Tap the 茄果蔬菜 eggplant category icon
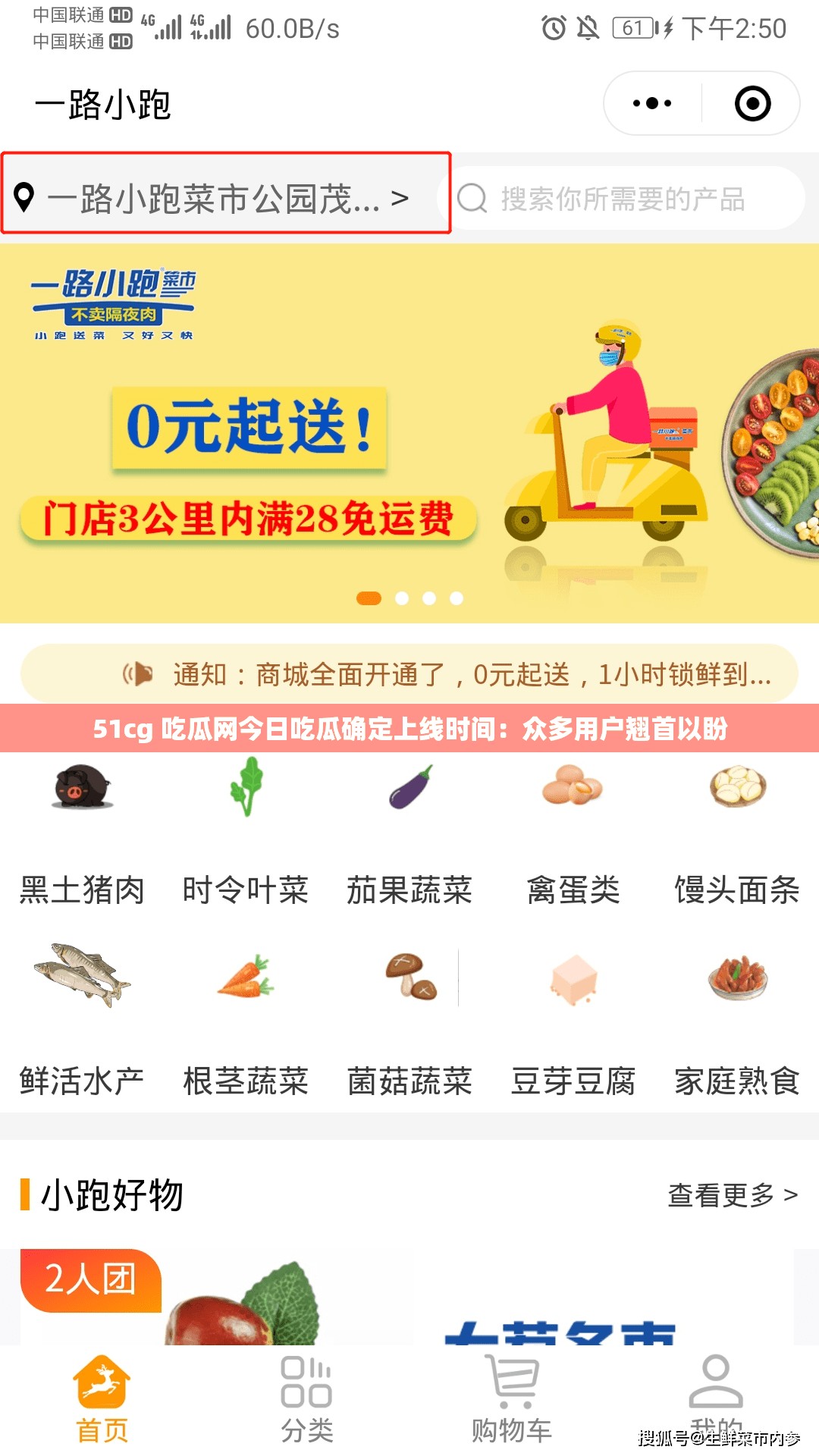 tap(409, 790)
